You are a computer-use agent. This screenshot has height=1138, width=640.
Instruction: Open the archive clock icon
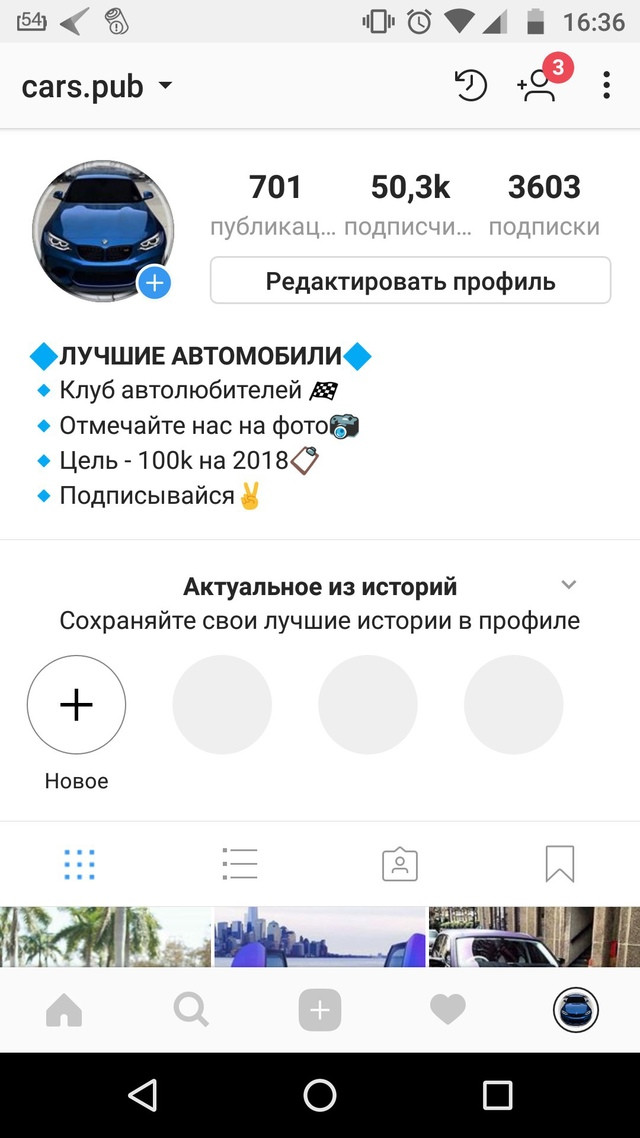pyautogui.click(x=470, y=86)
